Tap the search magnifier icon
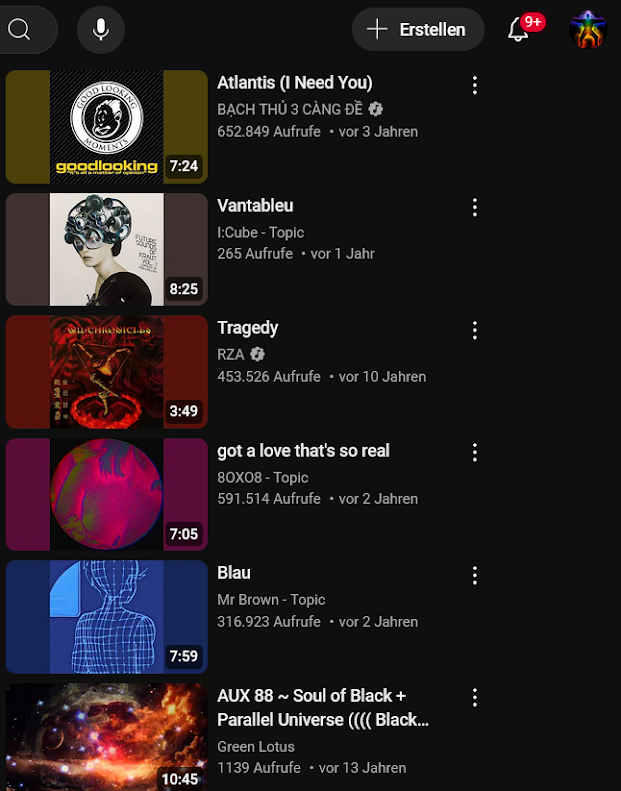Screen dimensions: 621x791 coord(18,30)
